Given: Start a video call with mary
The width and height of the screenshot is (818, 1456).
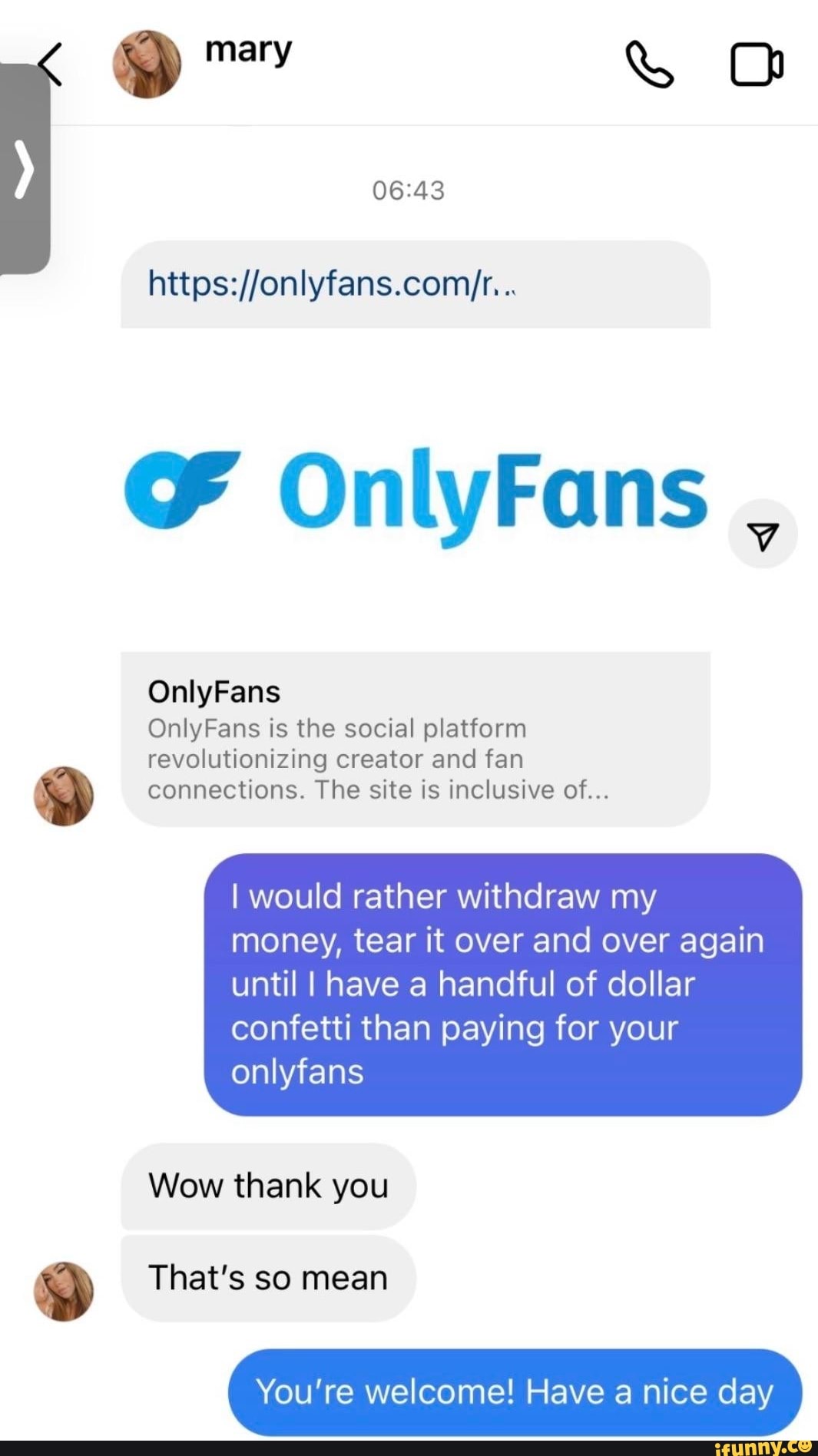Looking at the screenshot, I should pos(757,65).
